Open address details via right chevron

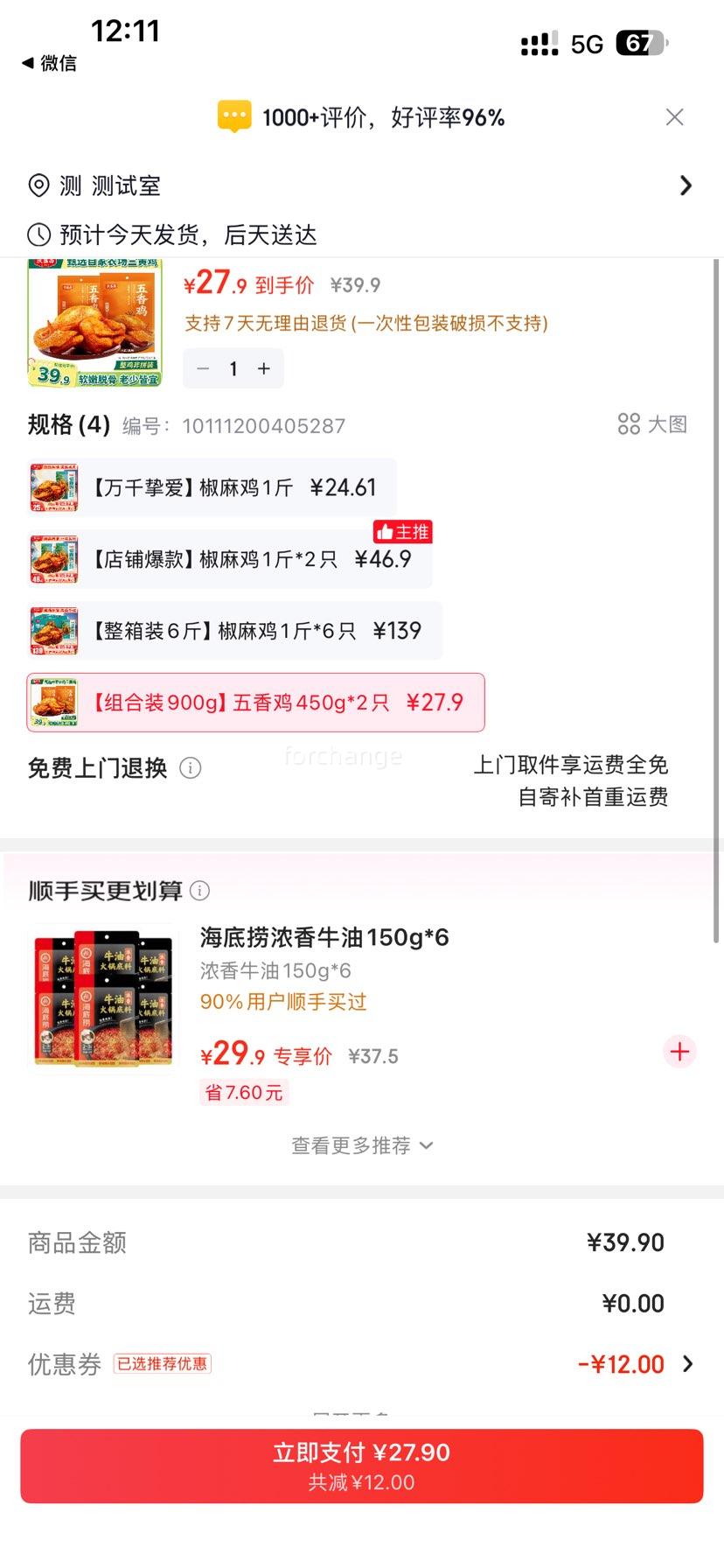(x=686, y=185)
